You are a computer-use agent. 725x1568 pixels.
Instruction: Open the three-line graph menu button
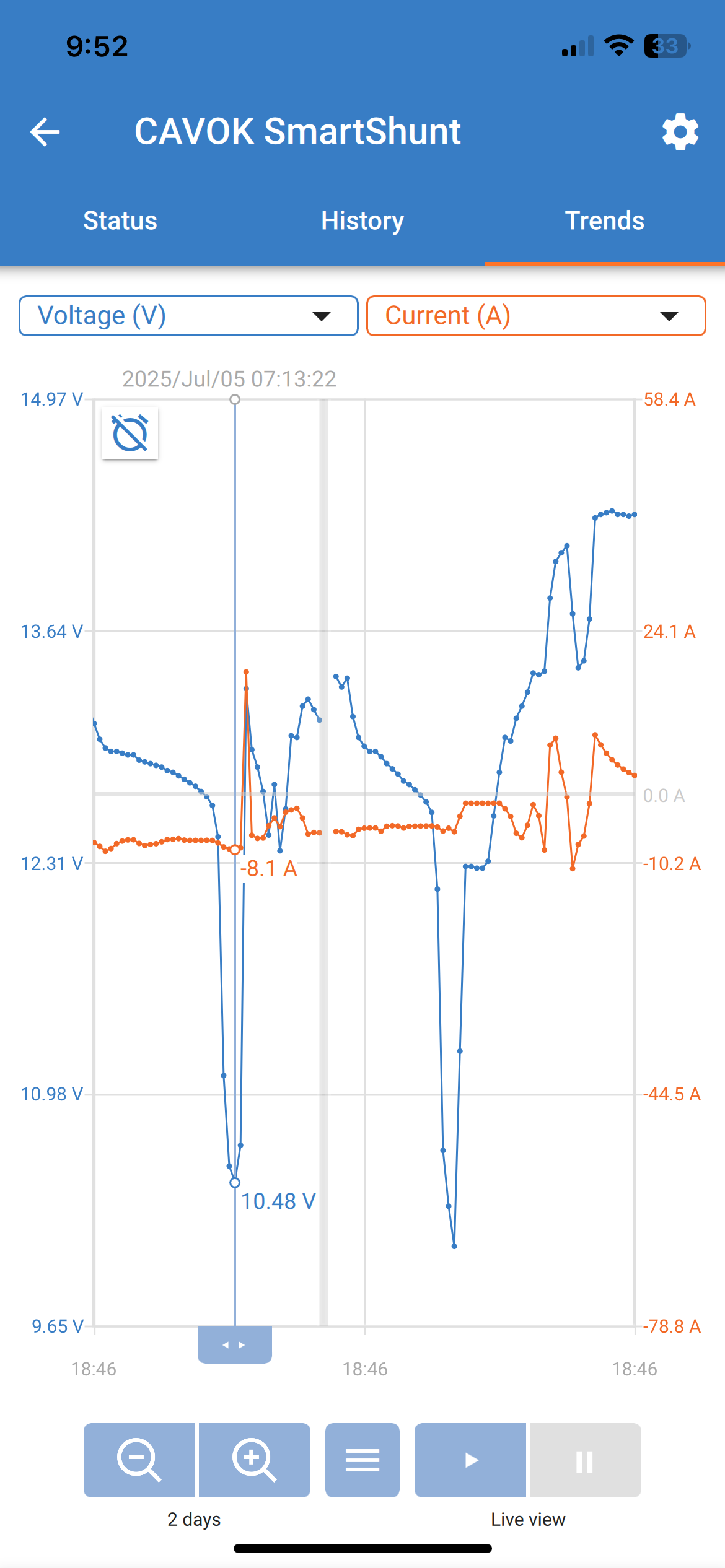pos(362,1460)
